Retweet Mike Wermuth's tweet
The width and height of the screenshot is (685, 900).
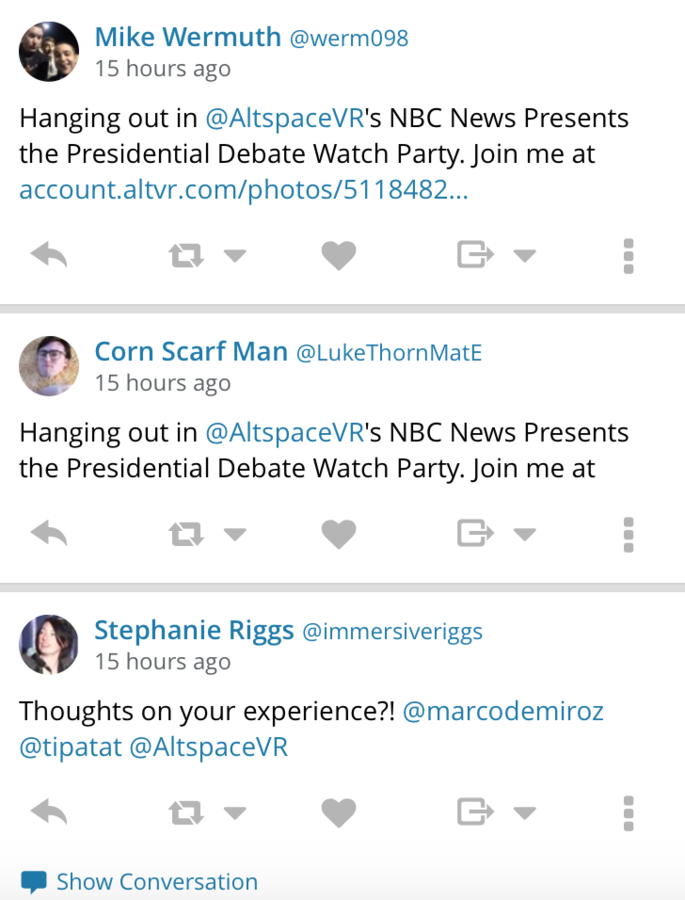pos(185,256)
